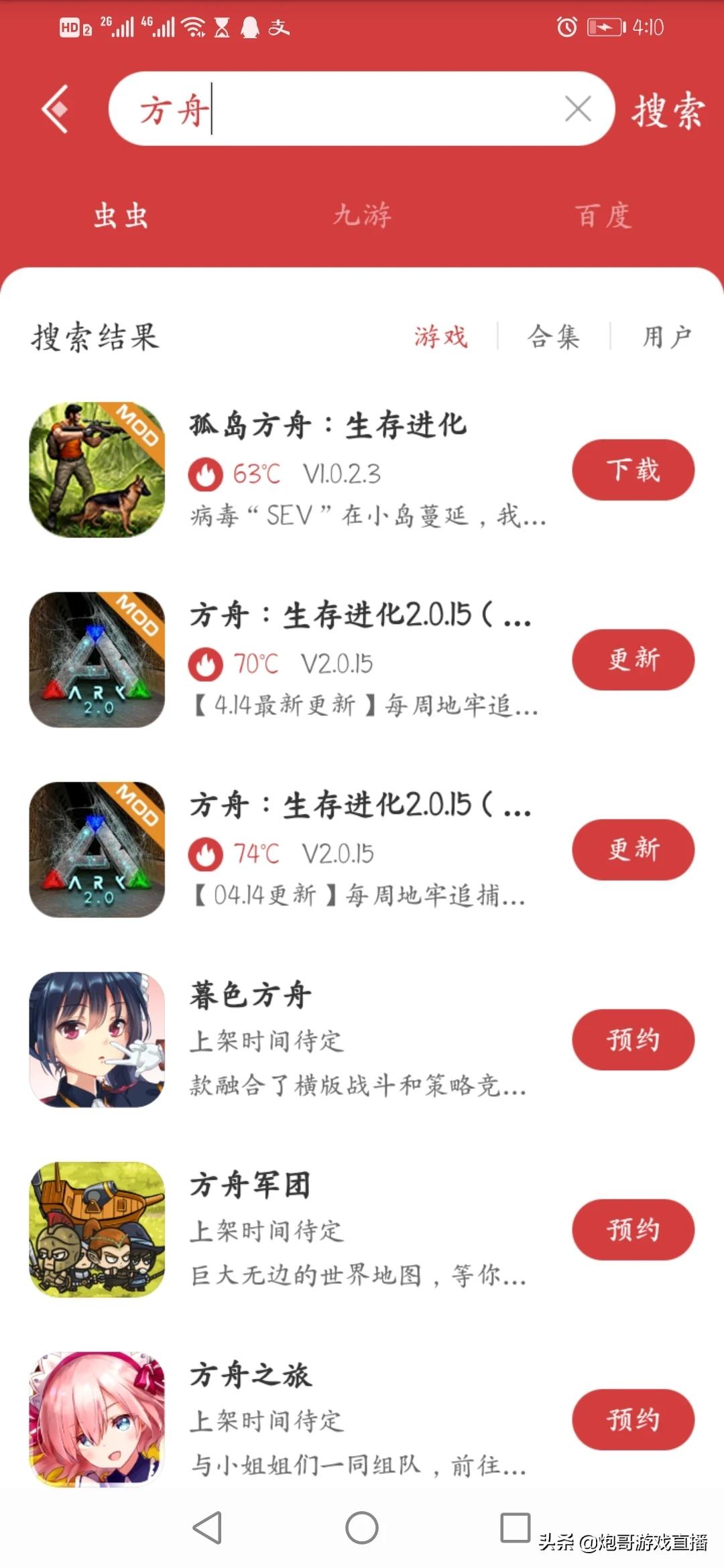Download 孤岛方舟：生存进化
724x1568 pixels.
[x=633, y=470]
